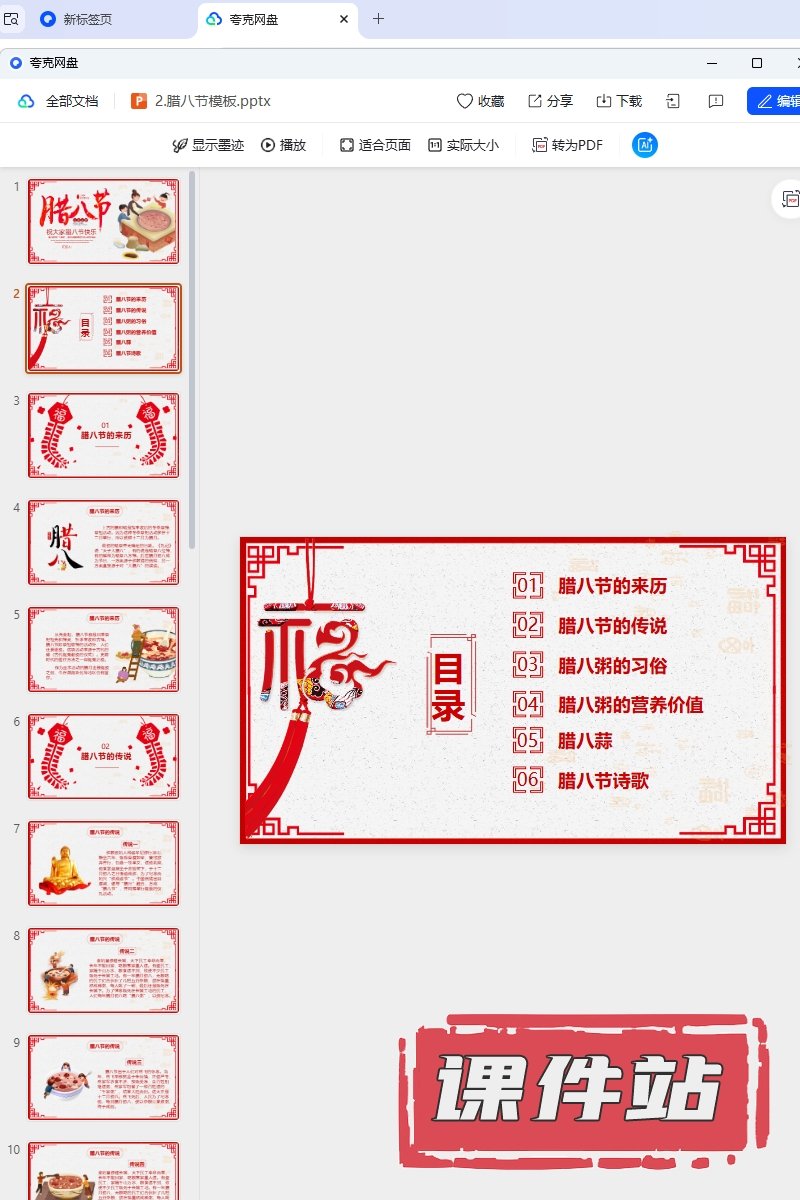Convert the file with 转为PDF
This screenshot has width=800, height=1200.
567,145
